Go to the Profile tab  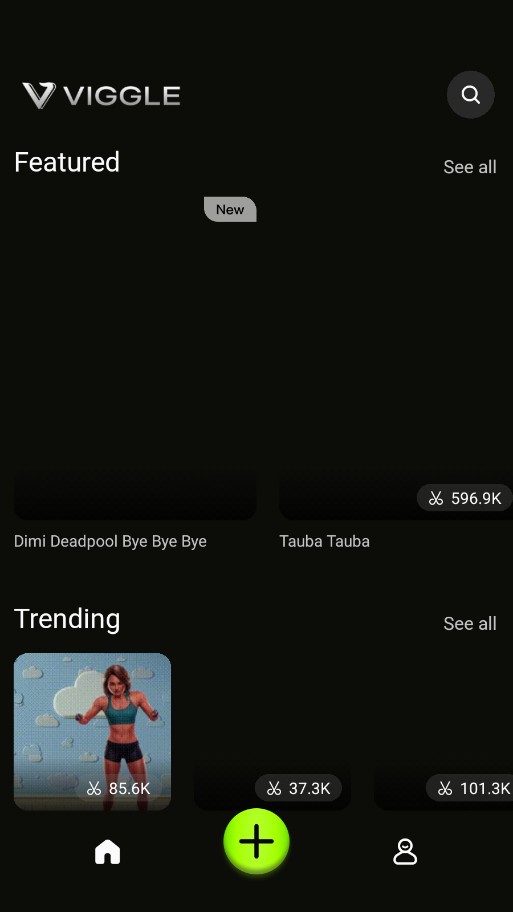click(405, 852)
